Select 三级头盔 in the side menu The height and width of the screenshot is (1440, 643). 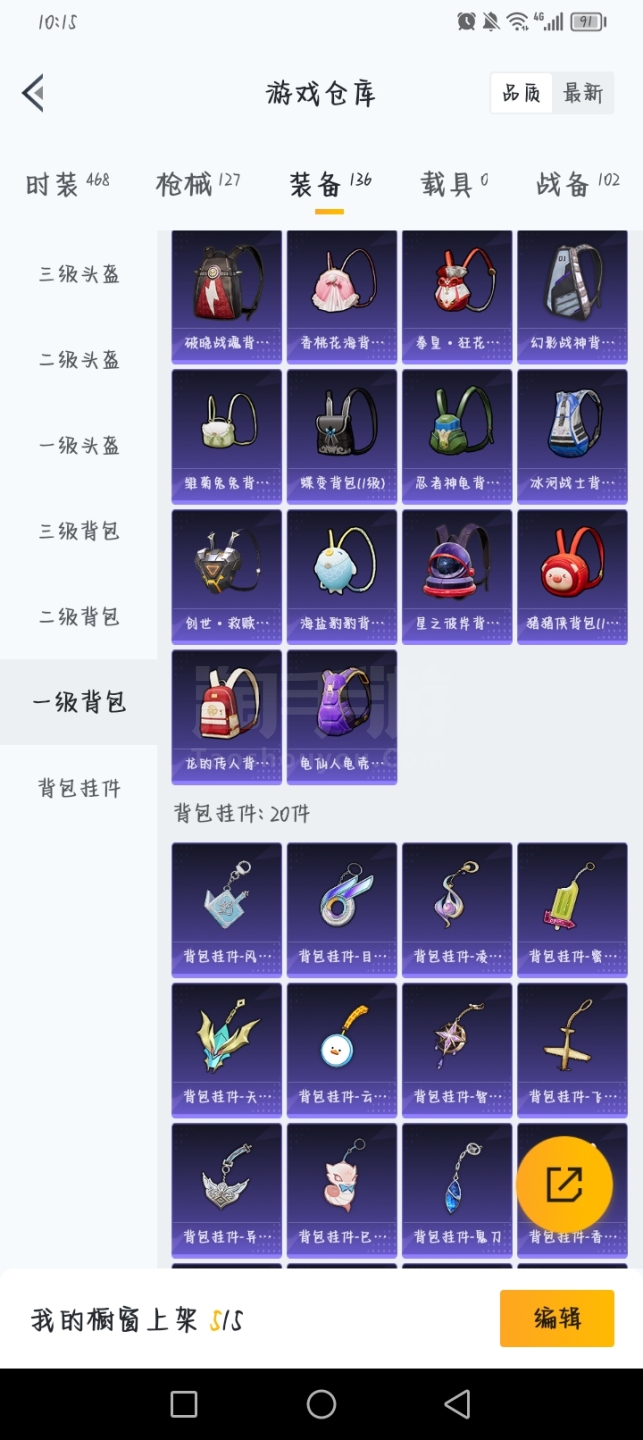pos(79,274)
